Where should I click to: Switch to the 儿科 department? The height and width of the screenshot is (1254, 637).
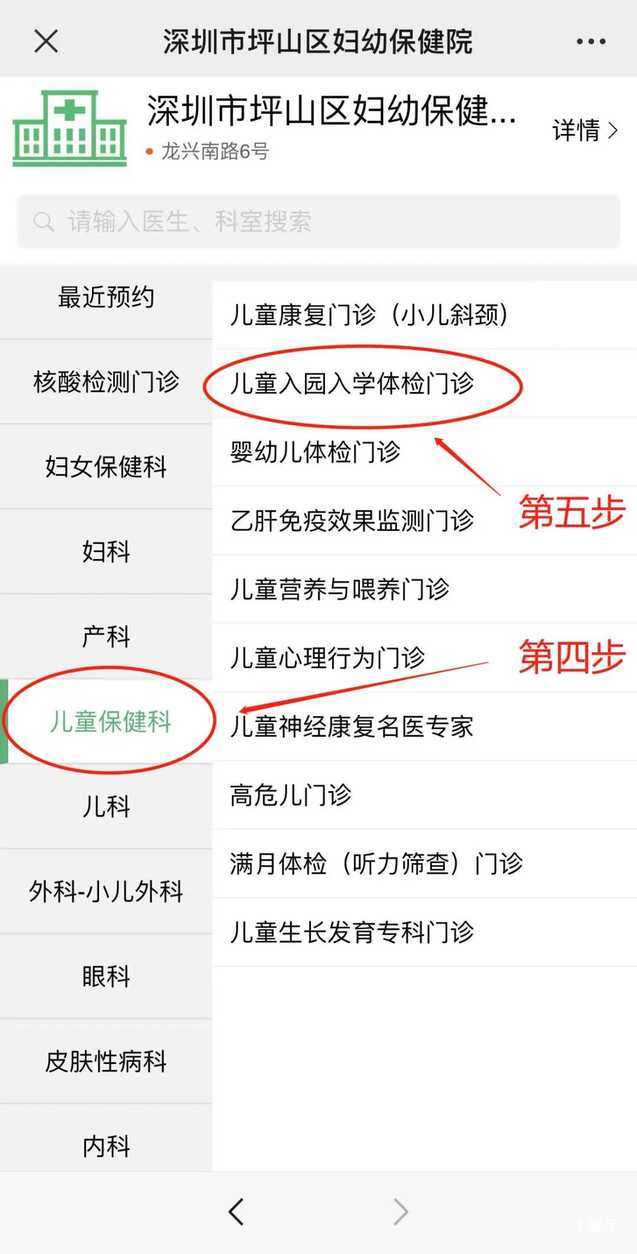[106, 807]
